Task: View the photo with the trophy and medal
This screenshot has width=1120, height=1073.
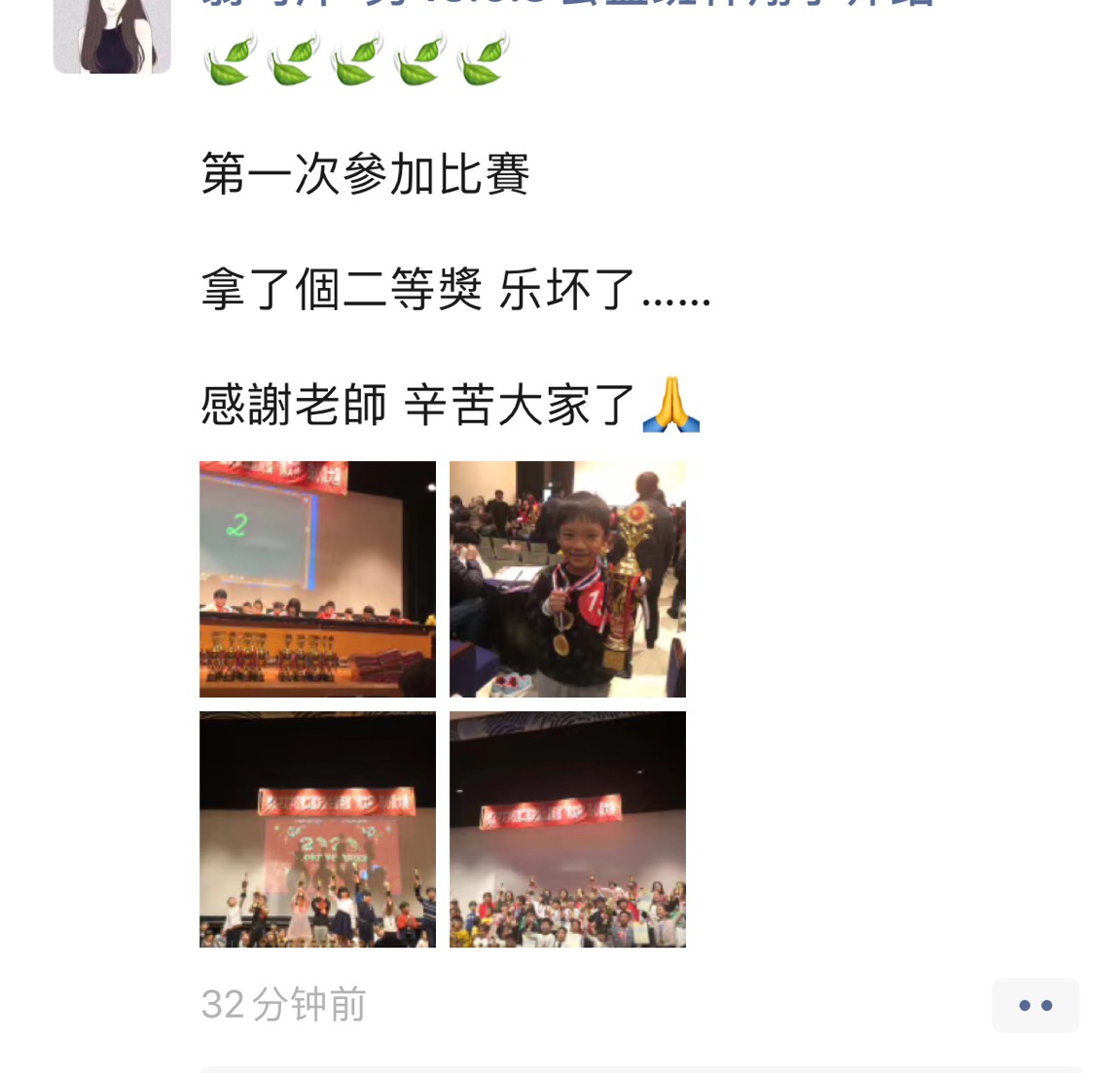Action: [567, 579]
